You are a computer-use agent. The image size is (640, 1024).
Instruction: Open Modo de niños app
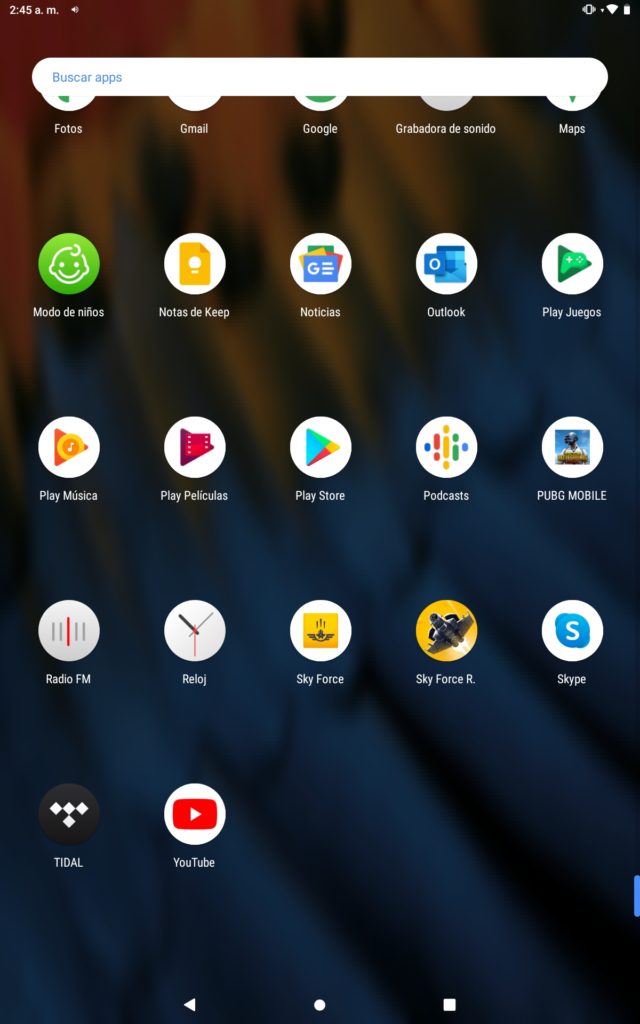click(x=68, y=264)
